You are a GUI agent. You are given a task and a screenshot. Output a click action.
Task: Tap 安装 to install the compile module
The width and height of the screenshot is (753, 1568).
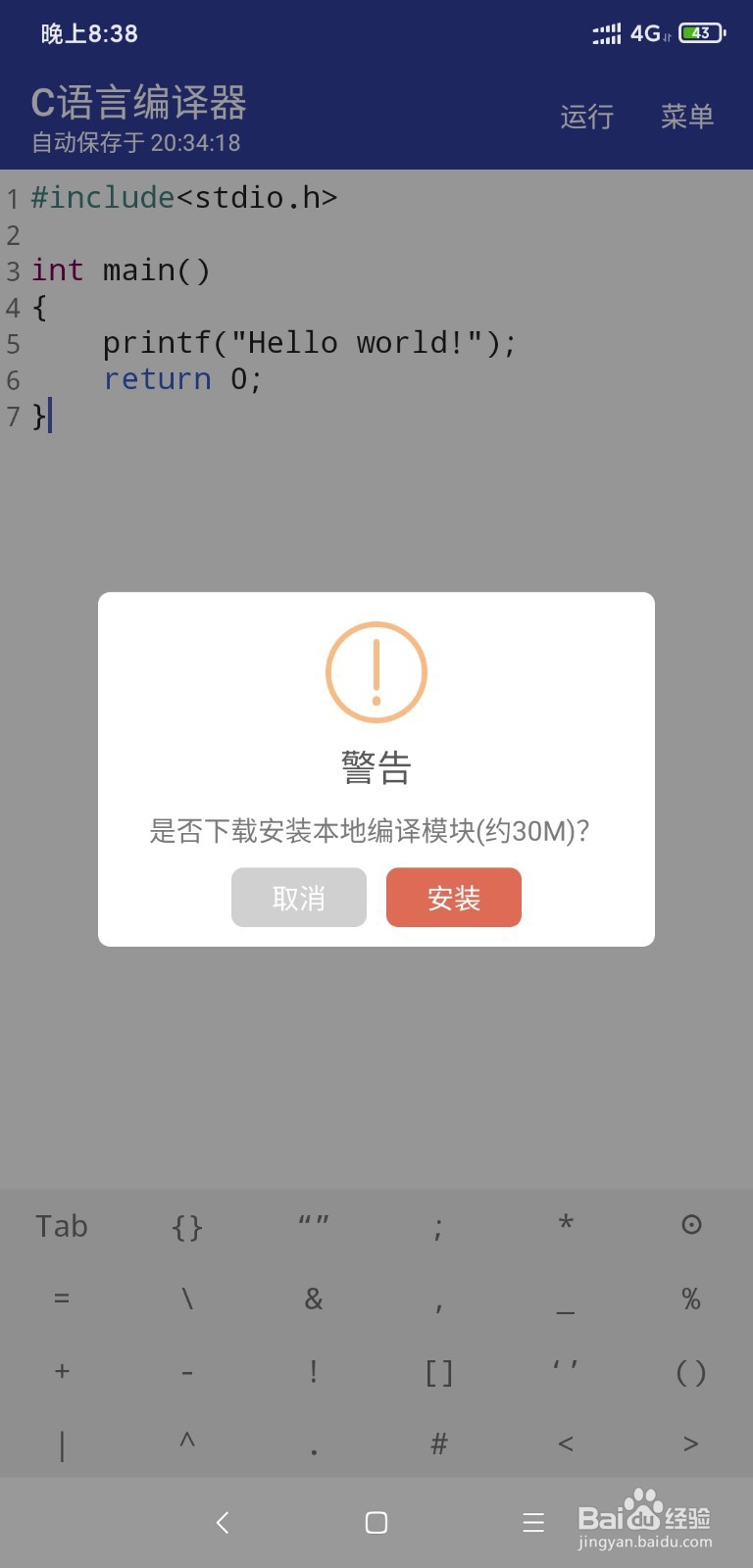[x=453, y=897]
